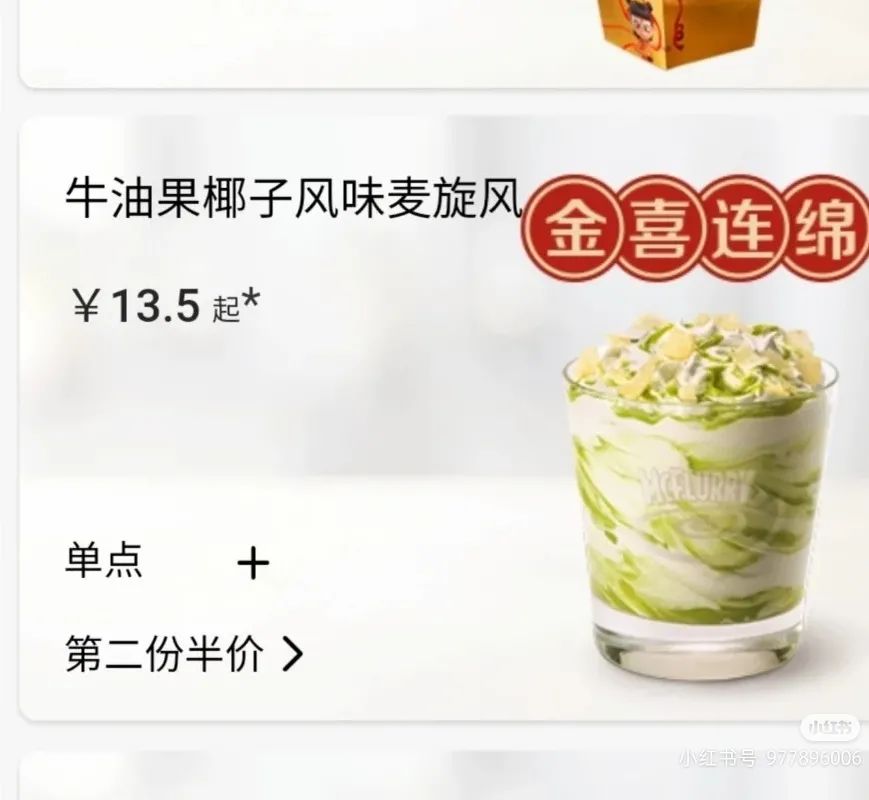Image resolution: width=869 pixels, height=800 pixels.
Task: Open the 牛油果椰子风味麦旋风 product card
Action: coord(294,198)
